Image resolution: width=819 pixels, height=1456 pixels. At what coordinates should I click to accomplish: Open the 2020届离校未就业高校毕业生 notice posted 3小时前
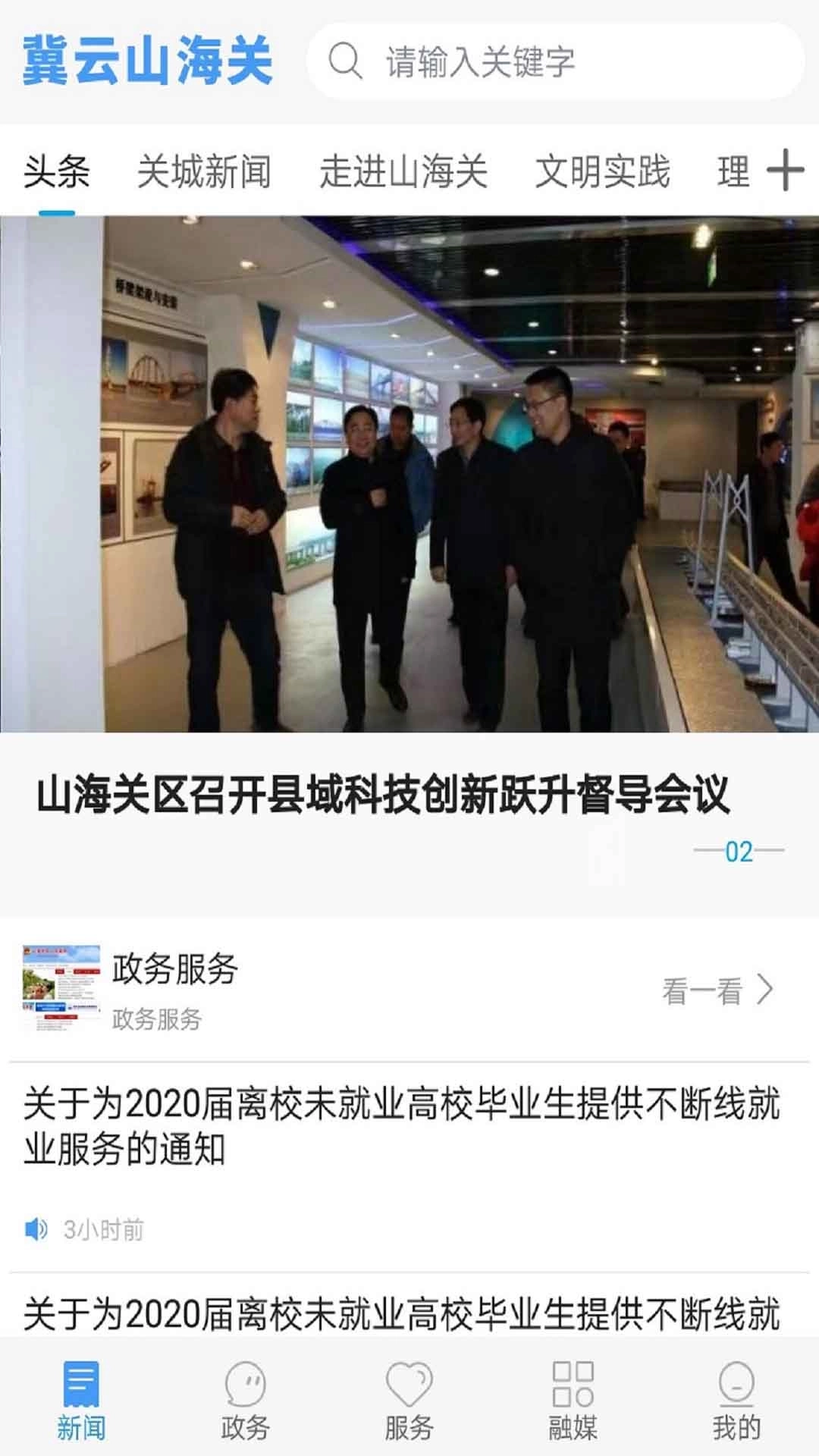coord(402,1126)
